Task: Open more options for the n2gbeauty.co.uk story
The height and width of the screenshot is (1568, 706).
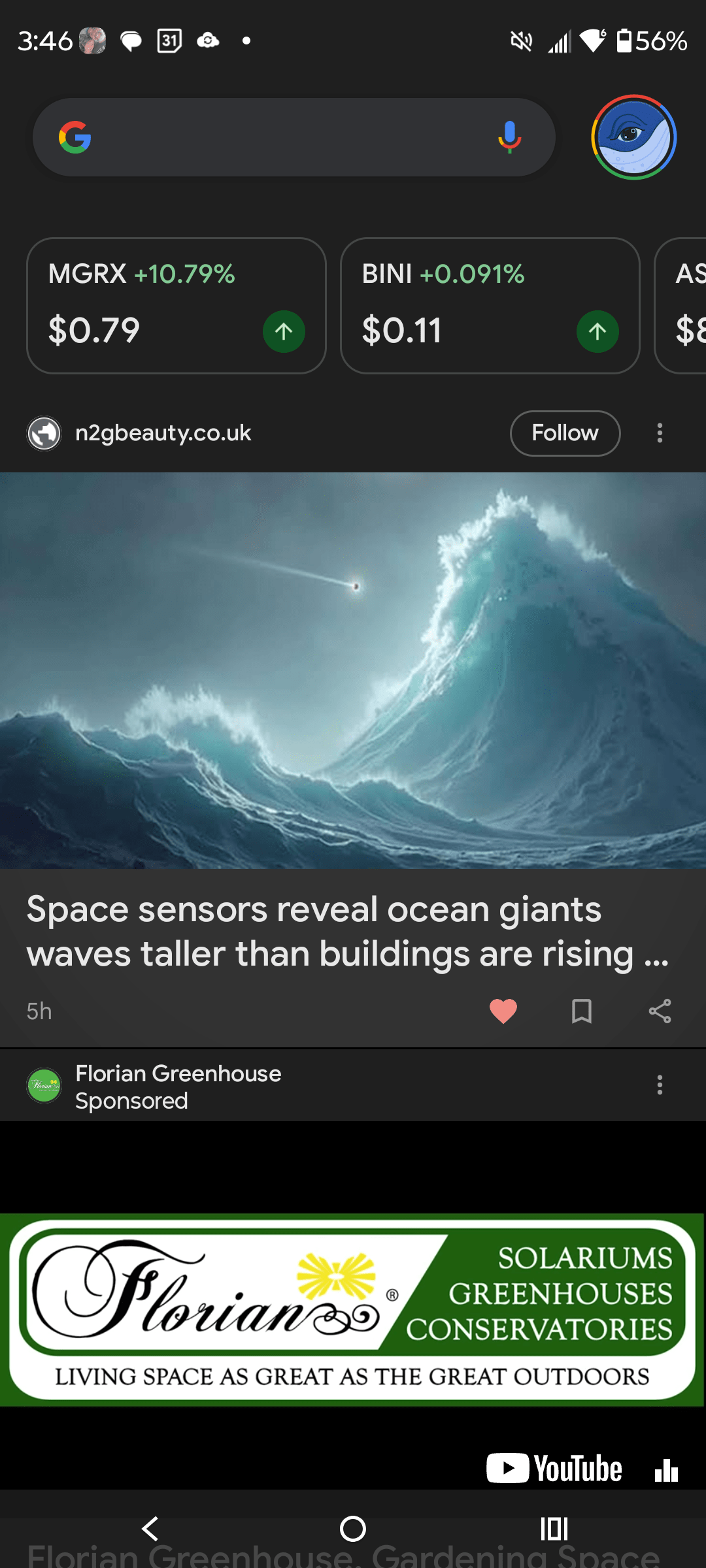Action: tap(660, 433)
